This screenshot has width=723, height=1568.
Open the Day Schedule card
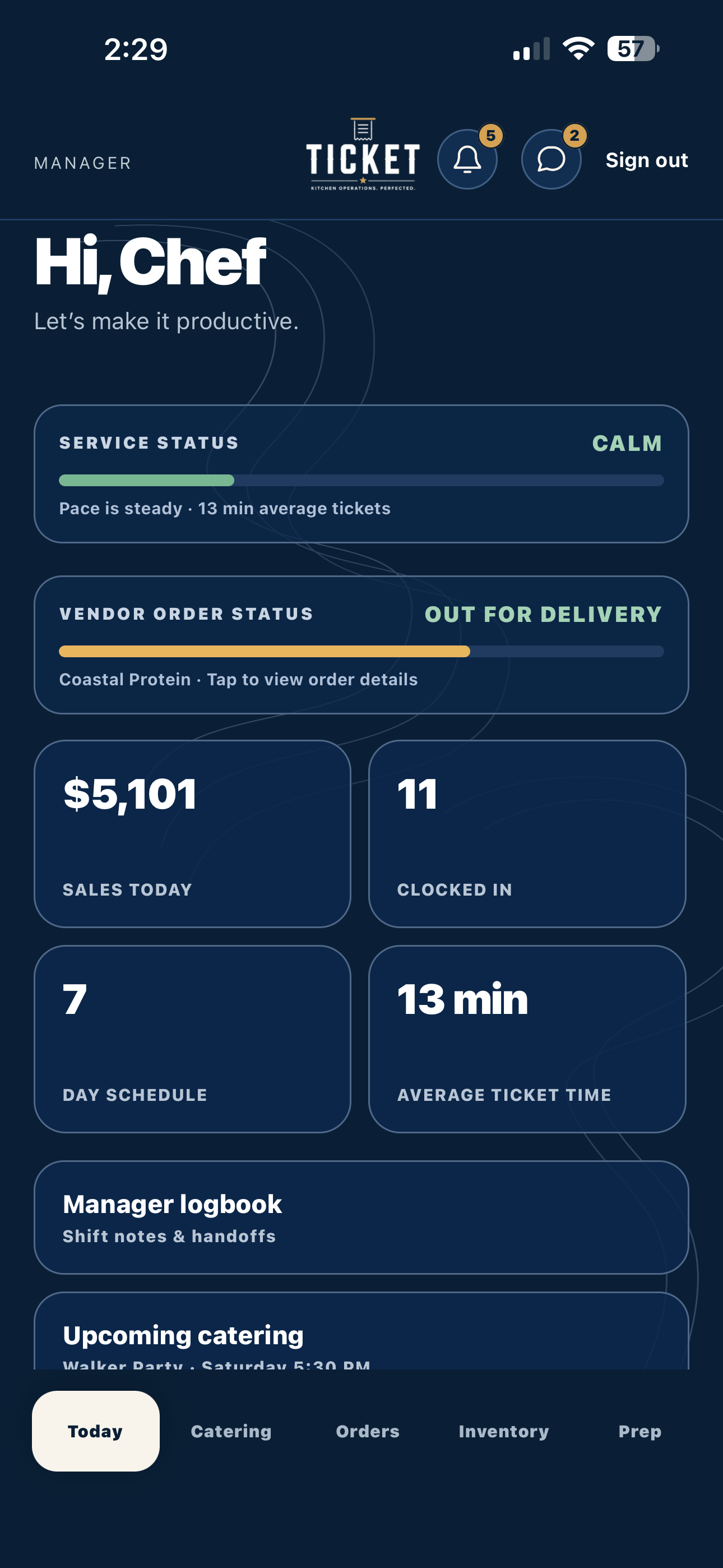tap(192, 1039)
